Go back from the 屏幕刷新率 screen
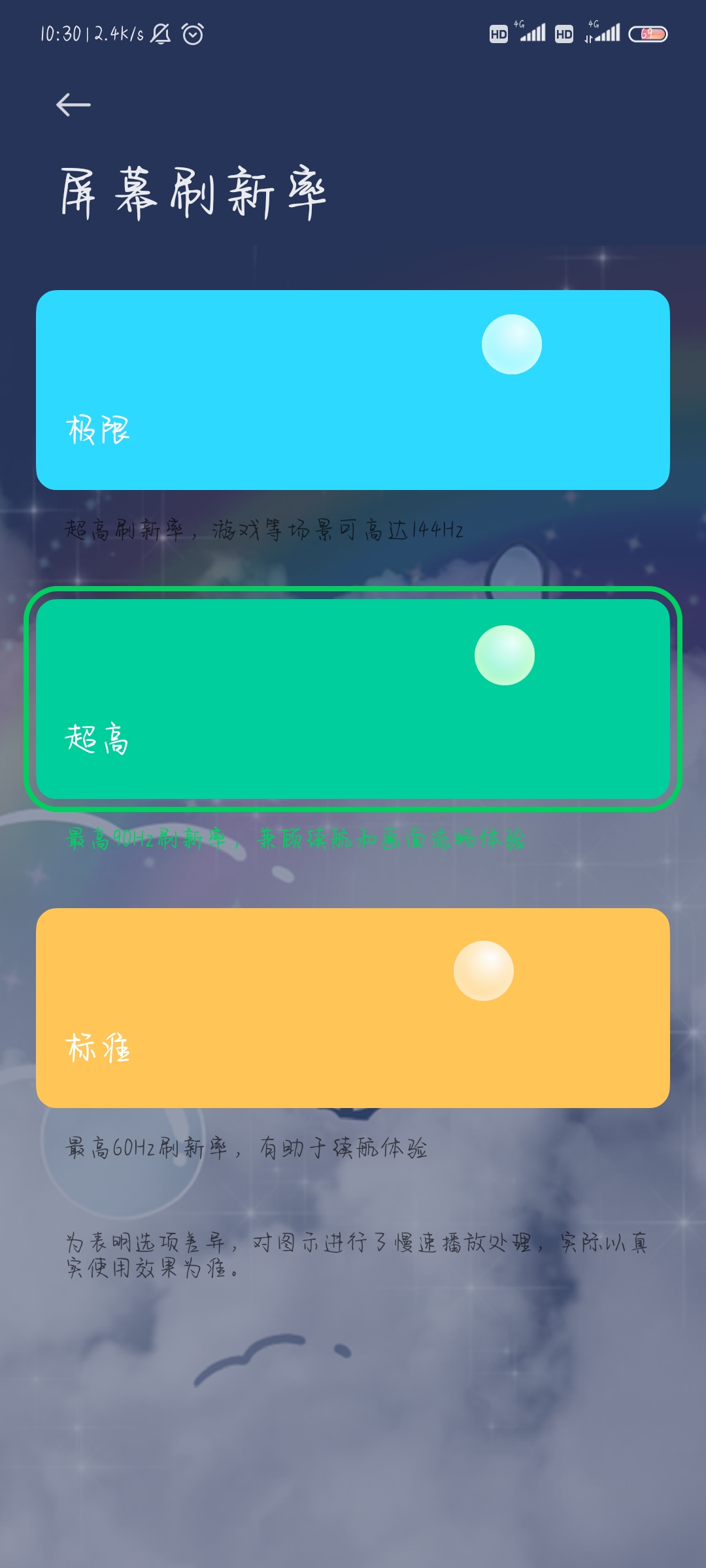The image size is (706, 1568). coord(73,105)
